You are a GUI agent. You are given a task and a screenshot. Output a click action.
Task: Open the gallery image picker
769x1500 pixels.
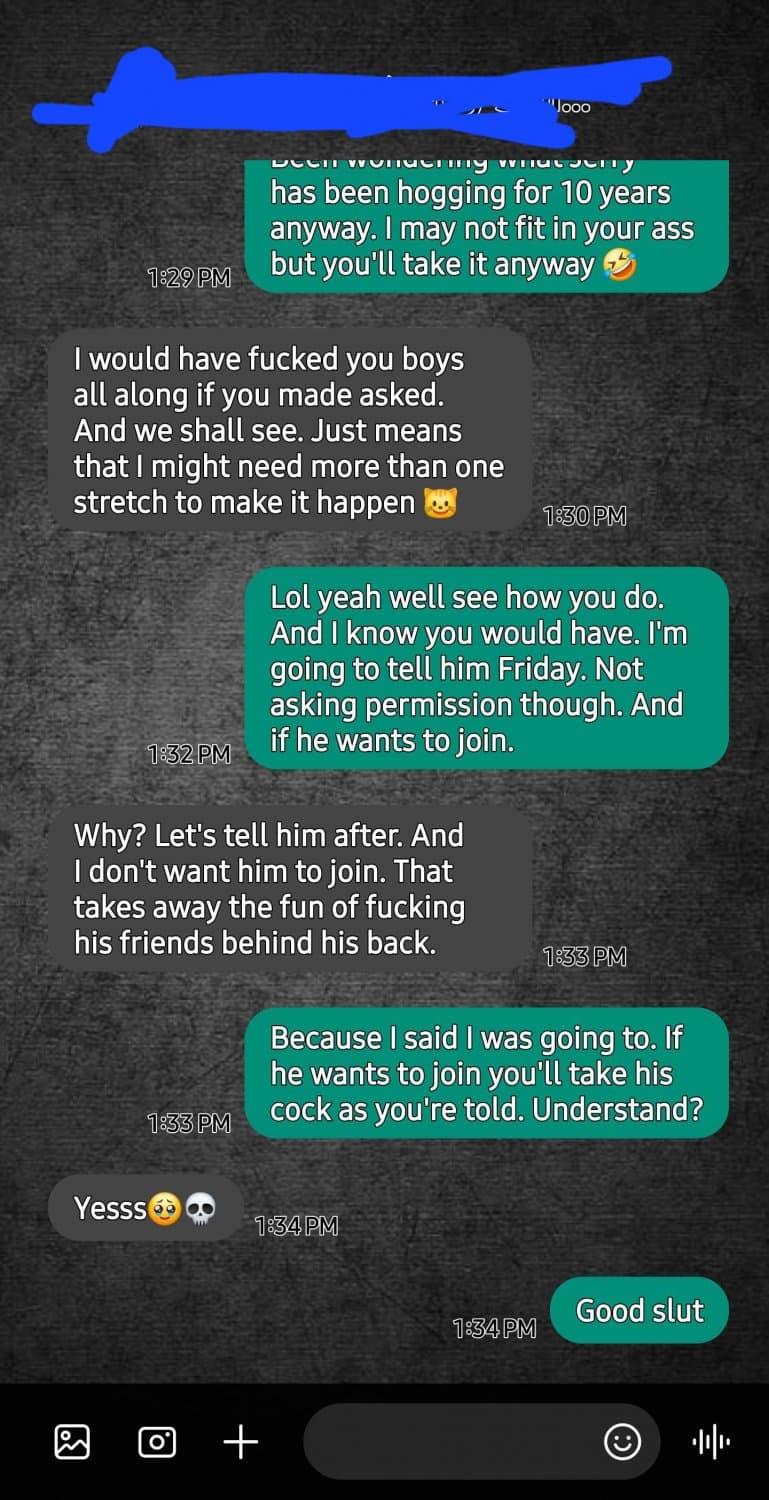[72, 1442]
